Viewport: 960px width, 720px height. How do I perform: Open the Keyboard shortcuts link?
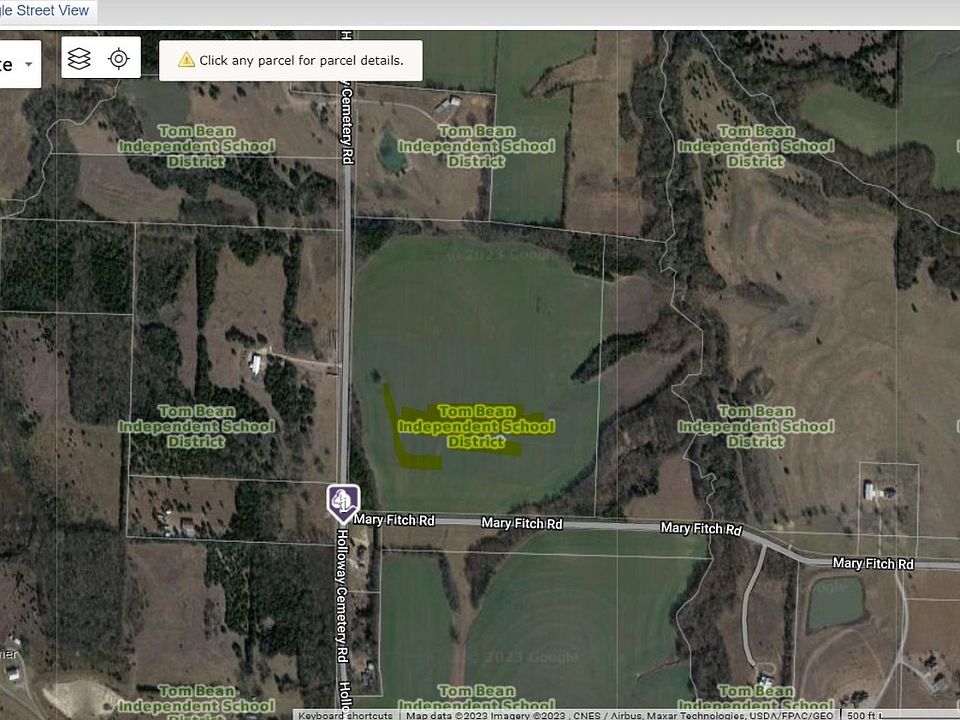[x=347, y=715]
